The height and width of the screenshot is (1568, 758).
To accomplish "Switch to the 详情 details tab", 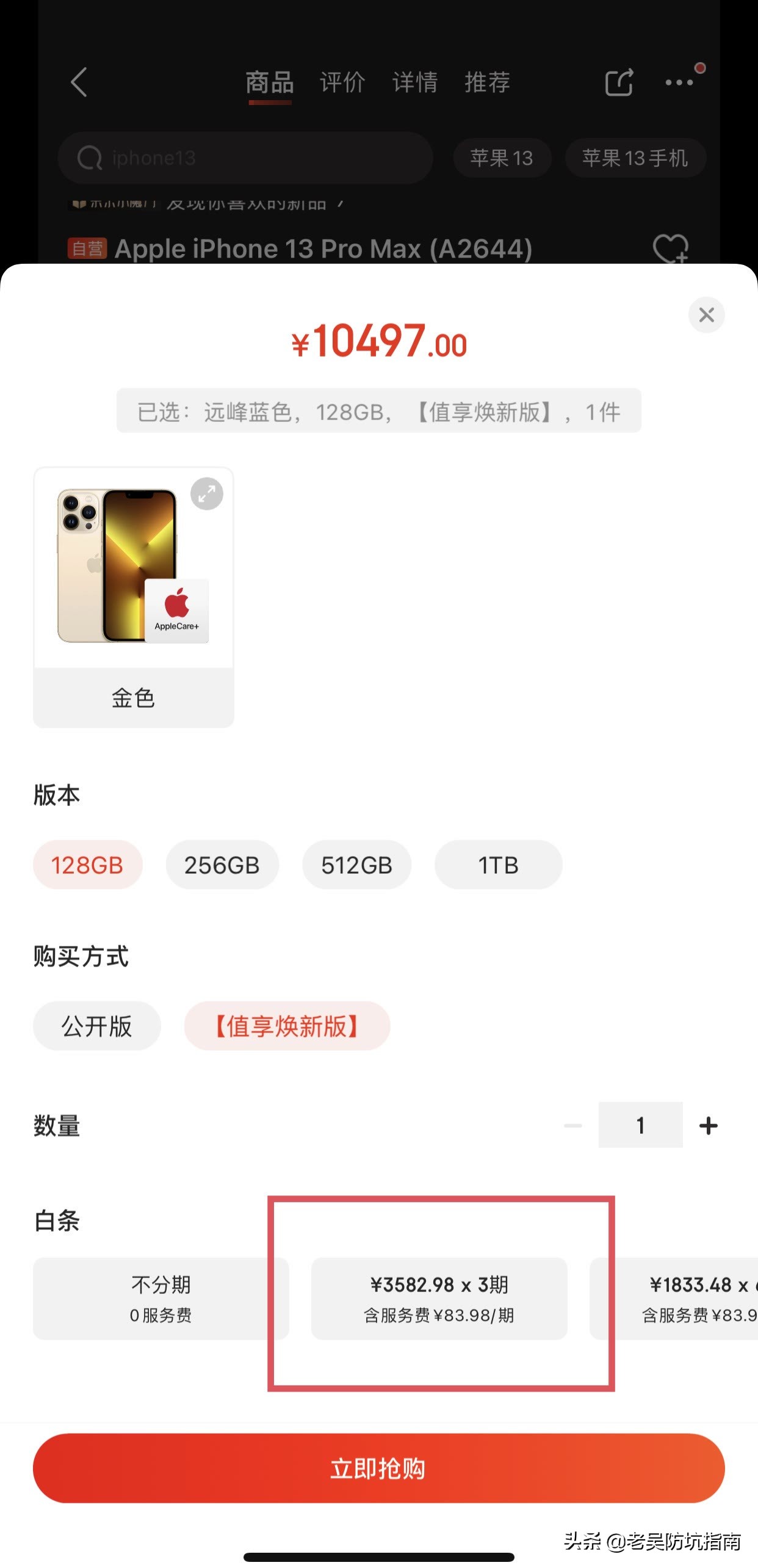I will [x=414, y=82].
